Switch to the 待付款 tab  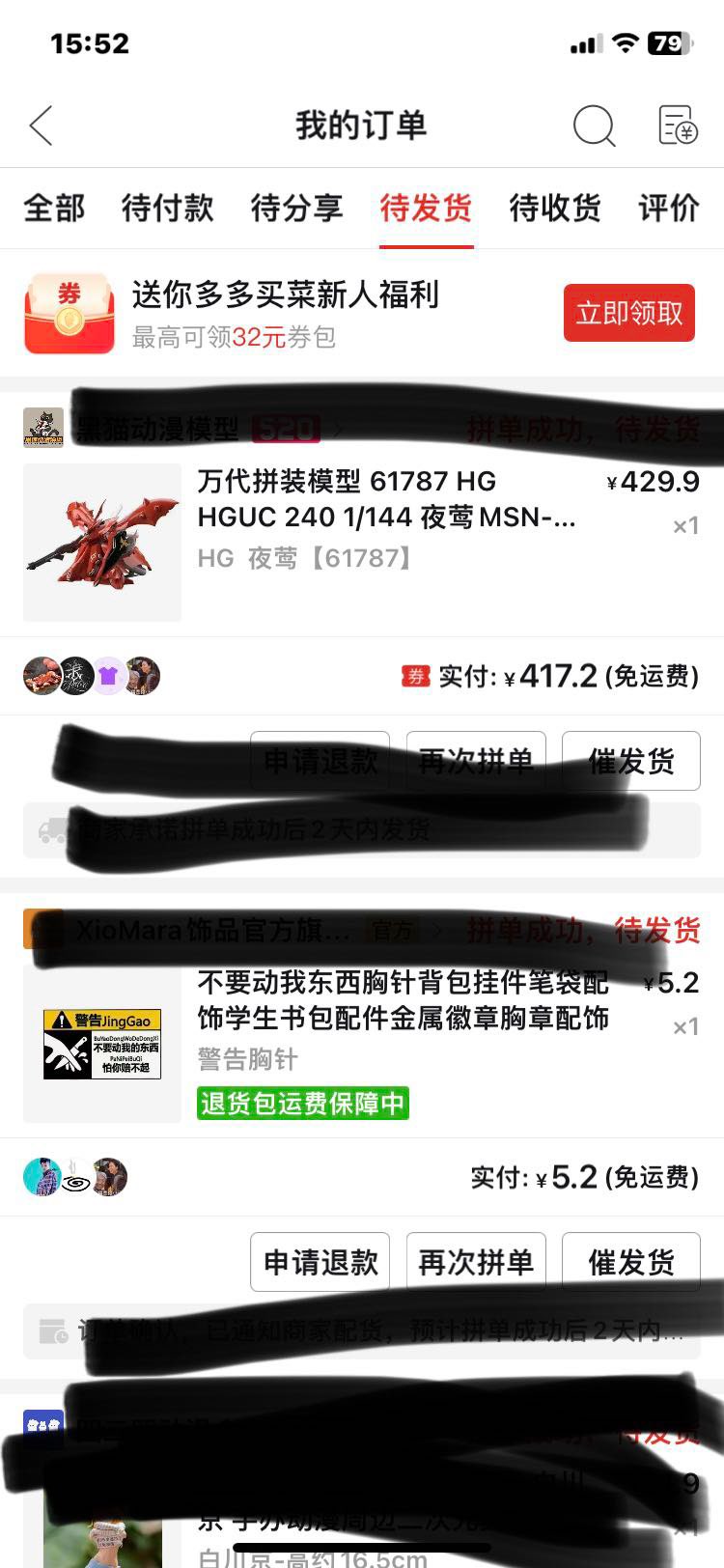click(168, 208)
